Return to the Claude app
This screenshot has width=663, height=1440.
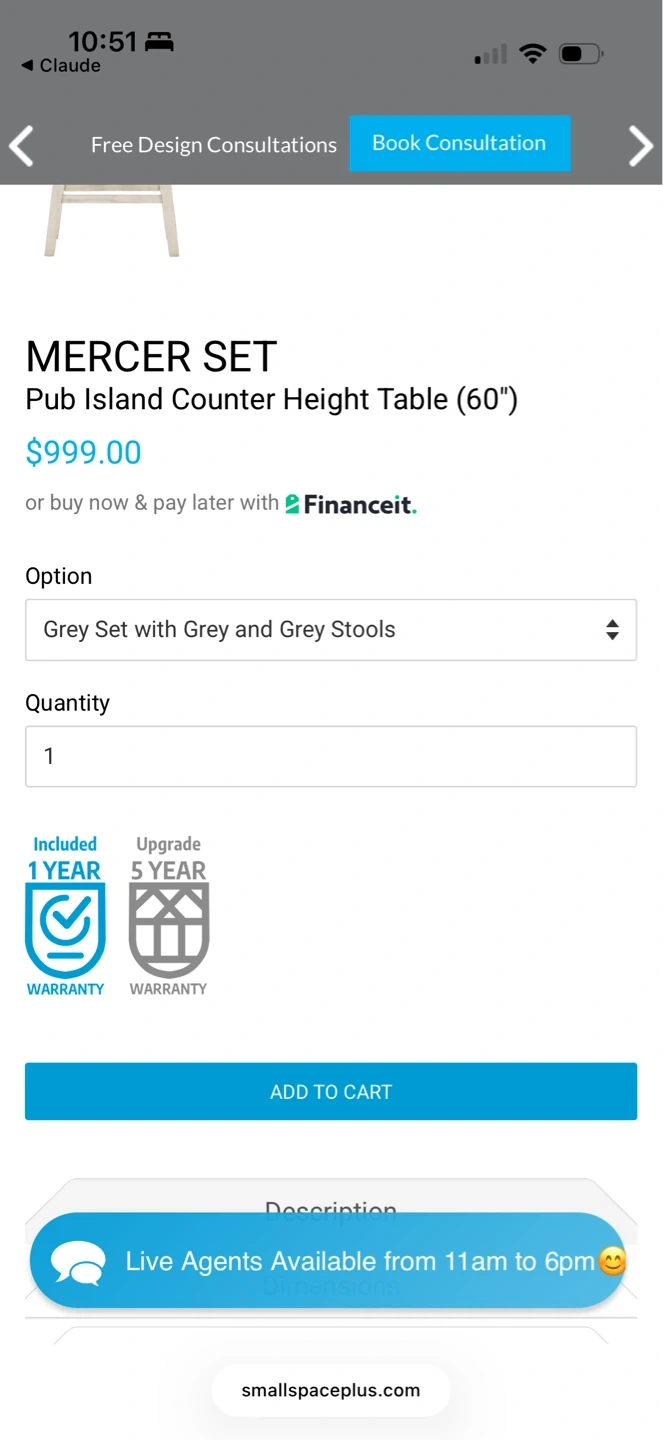[x=60, y=66]
